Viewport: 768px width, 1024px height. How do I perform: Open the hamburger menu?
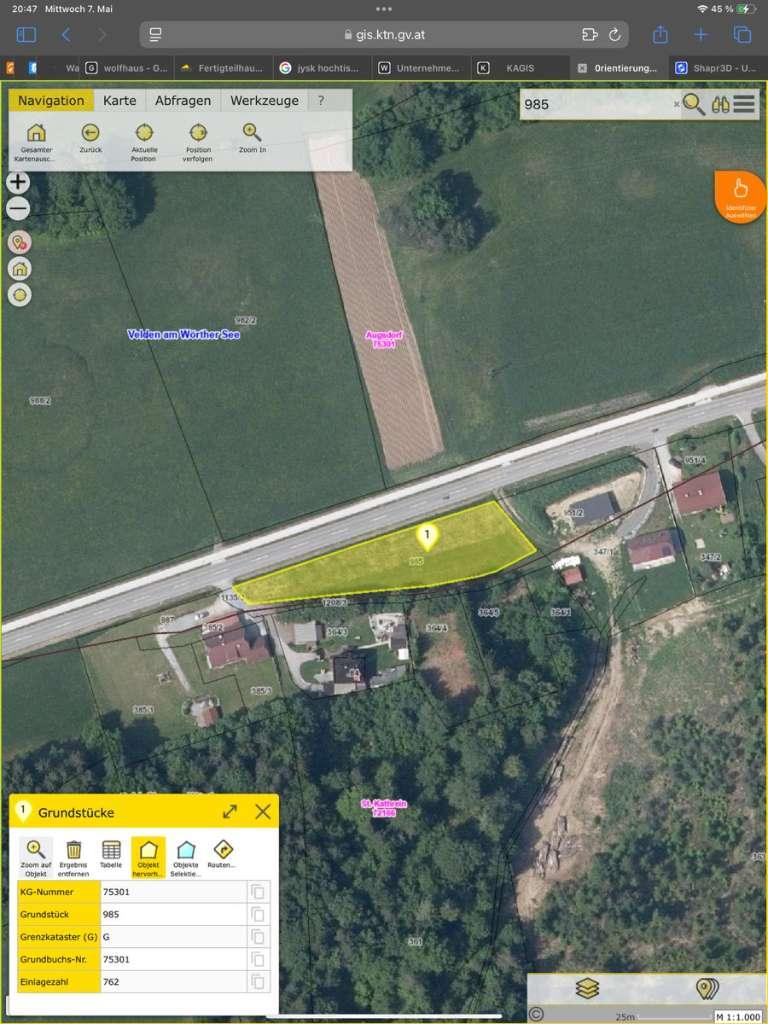click(744, 104)
